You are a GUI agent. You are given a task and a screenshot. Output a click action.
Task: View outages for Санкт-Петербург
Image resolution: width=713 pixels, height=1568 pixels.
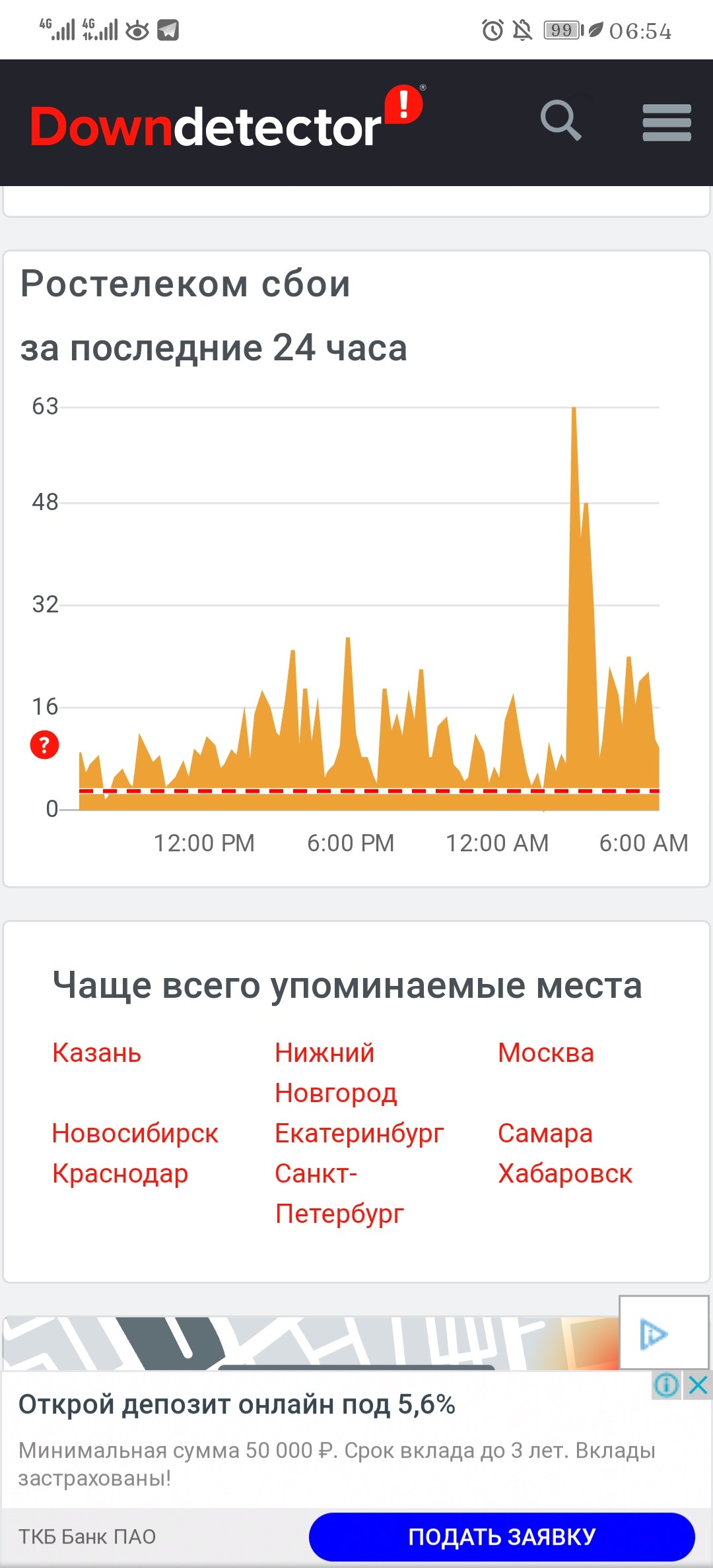click(339, 1193)
